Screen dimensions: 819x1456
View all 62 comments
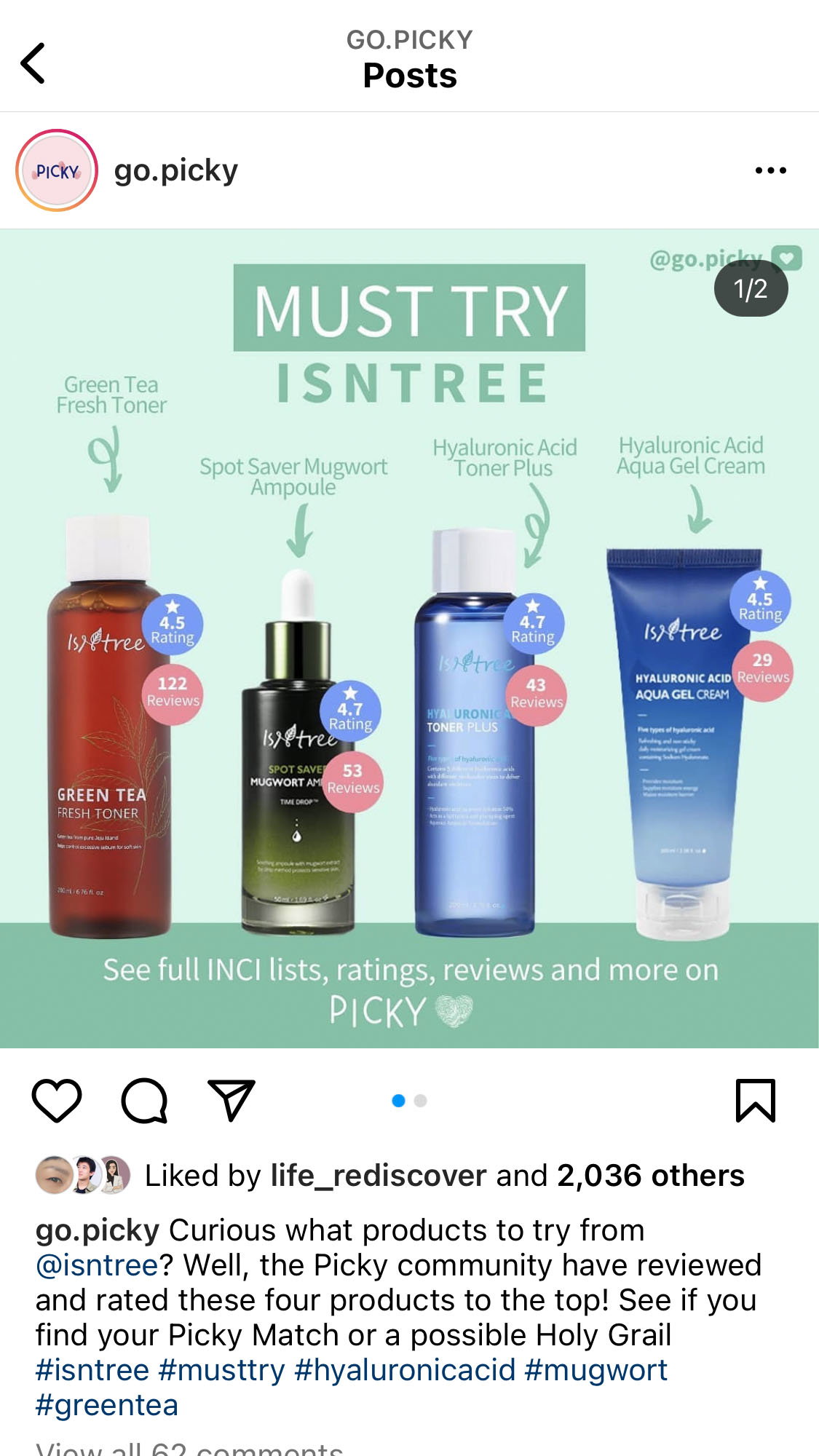tap(189, 1449)
